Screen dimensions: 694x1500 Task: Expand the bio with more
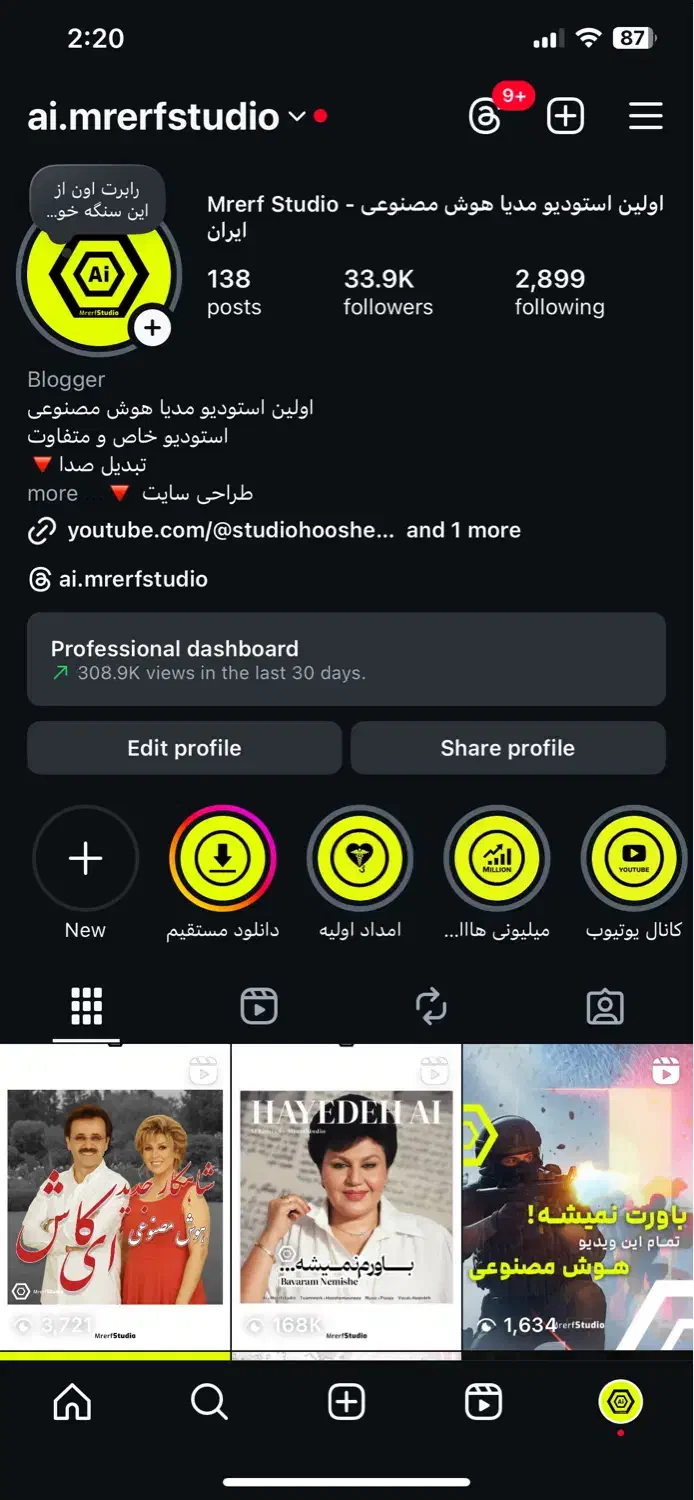52,493
